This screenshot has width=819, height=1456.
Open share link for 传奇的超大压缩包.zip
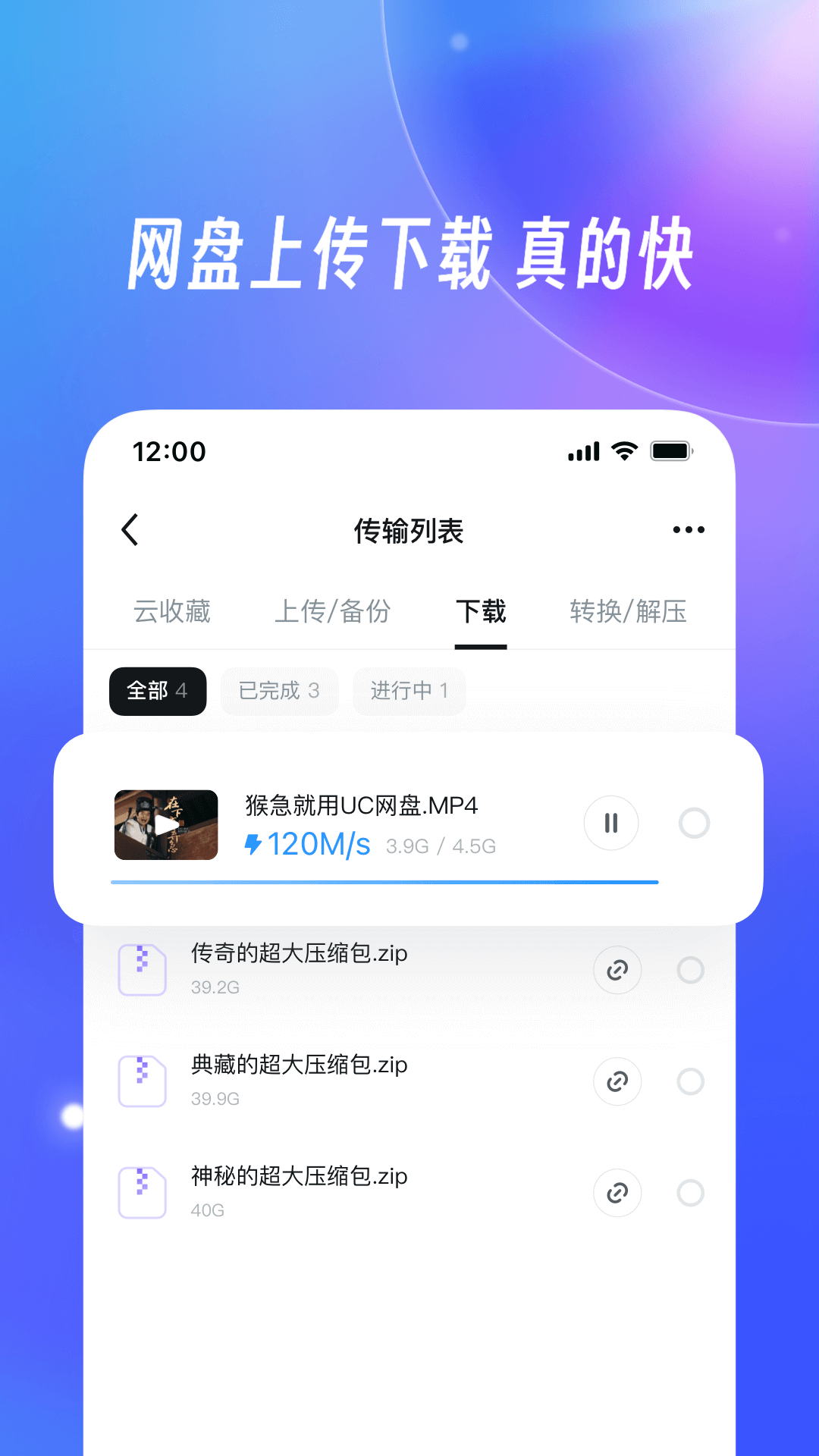click(x=617, y=970)
